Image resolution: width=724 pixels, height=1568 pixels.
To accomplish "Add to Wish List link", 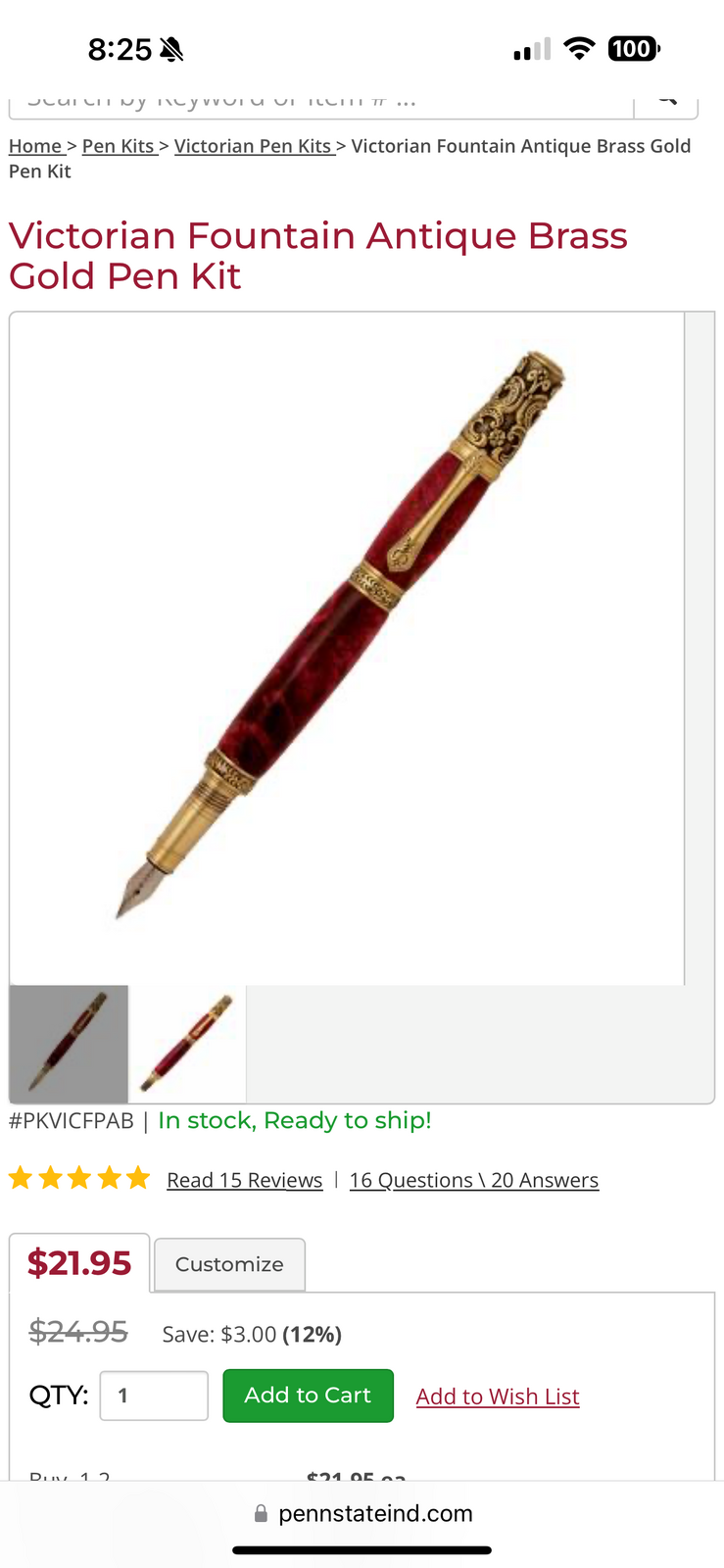I will click(498, 1396).
